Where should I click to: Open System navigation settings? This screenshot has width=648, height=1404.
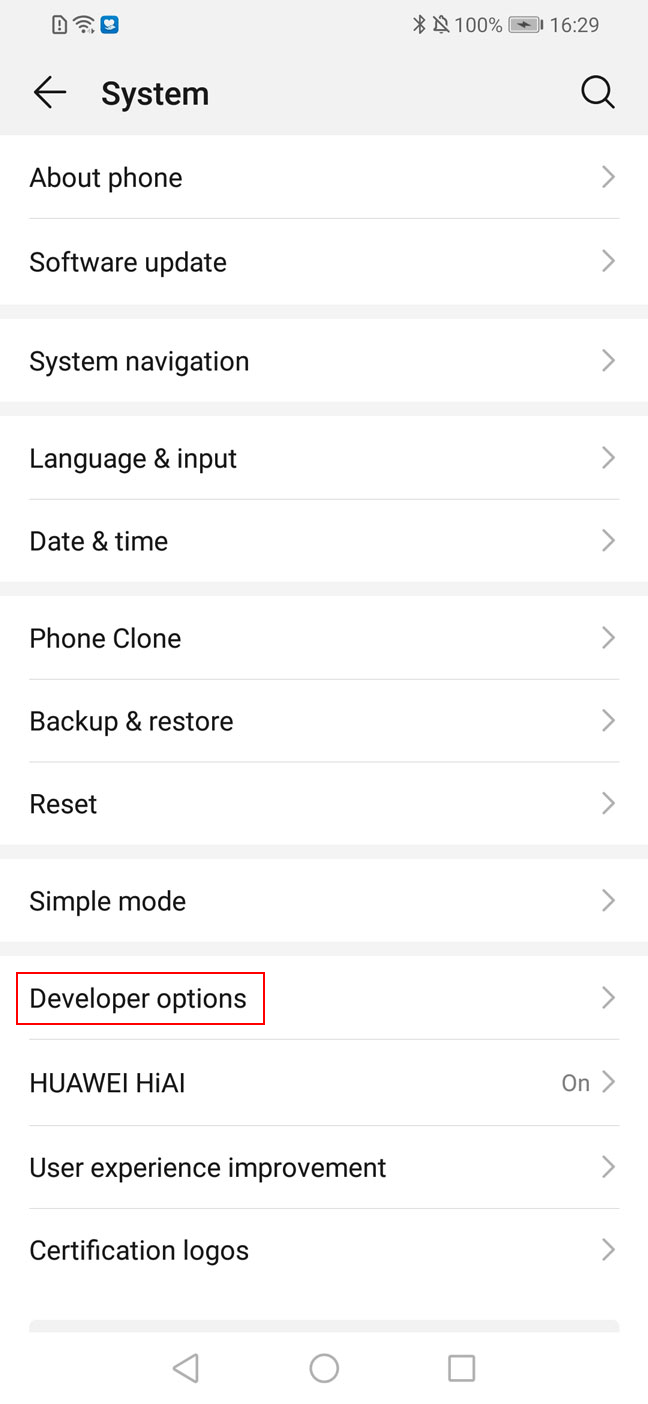point(324,361)
